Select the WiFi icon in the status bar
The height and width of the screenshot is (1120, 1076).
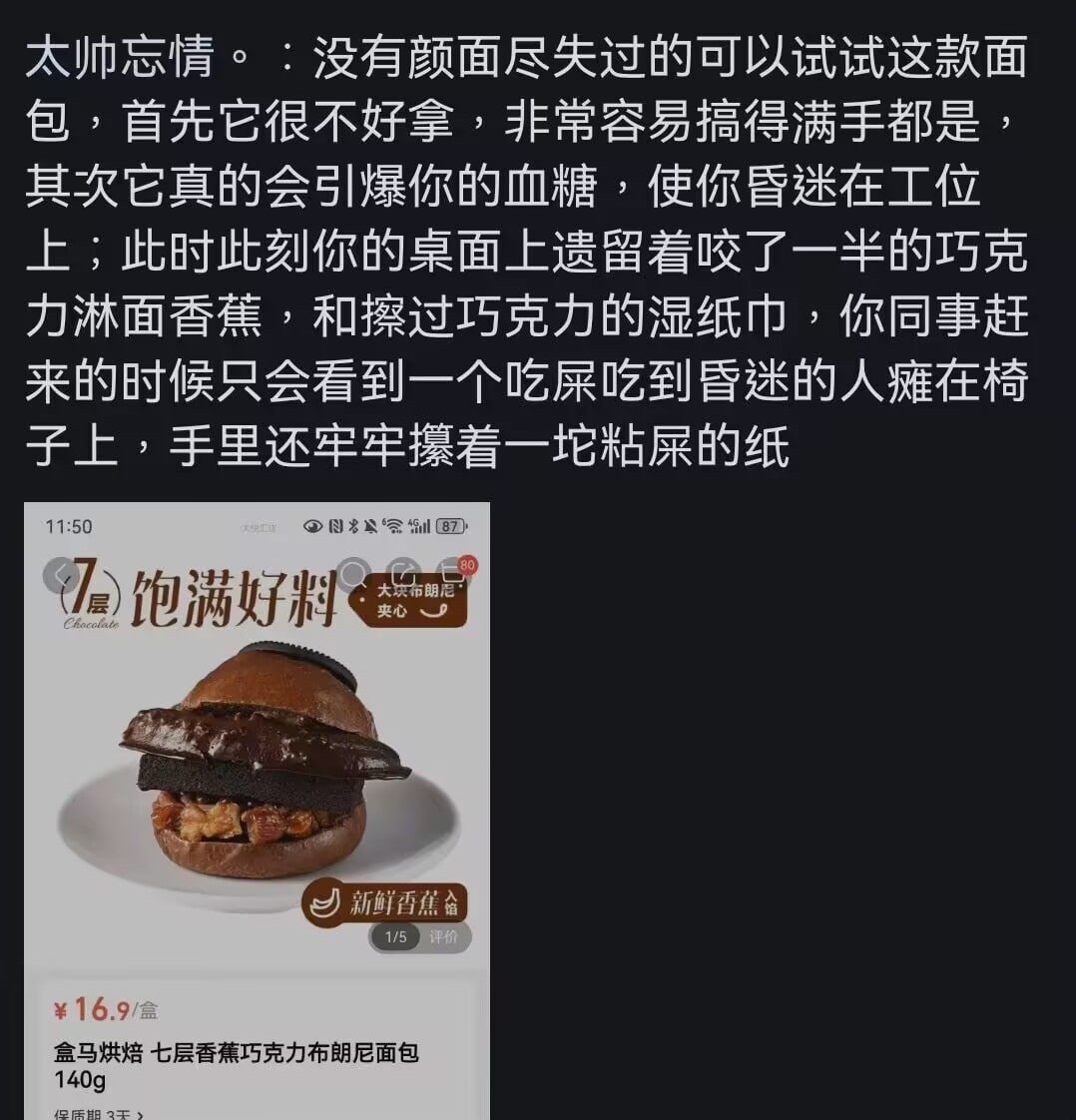(x=392, y=526)
